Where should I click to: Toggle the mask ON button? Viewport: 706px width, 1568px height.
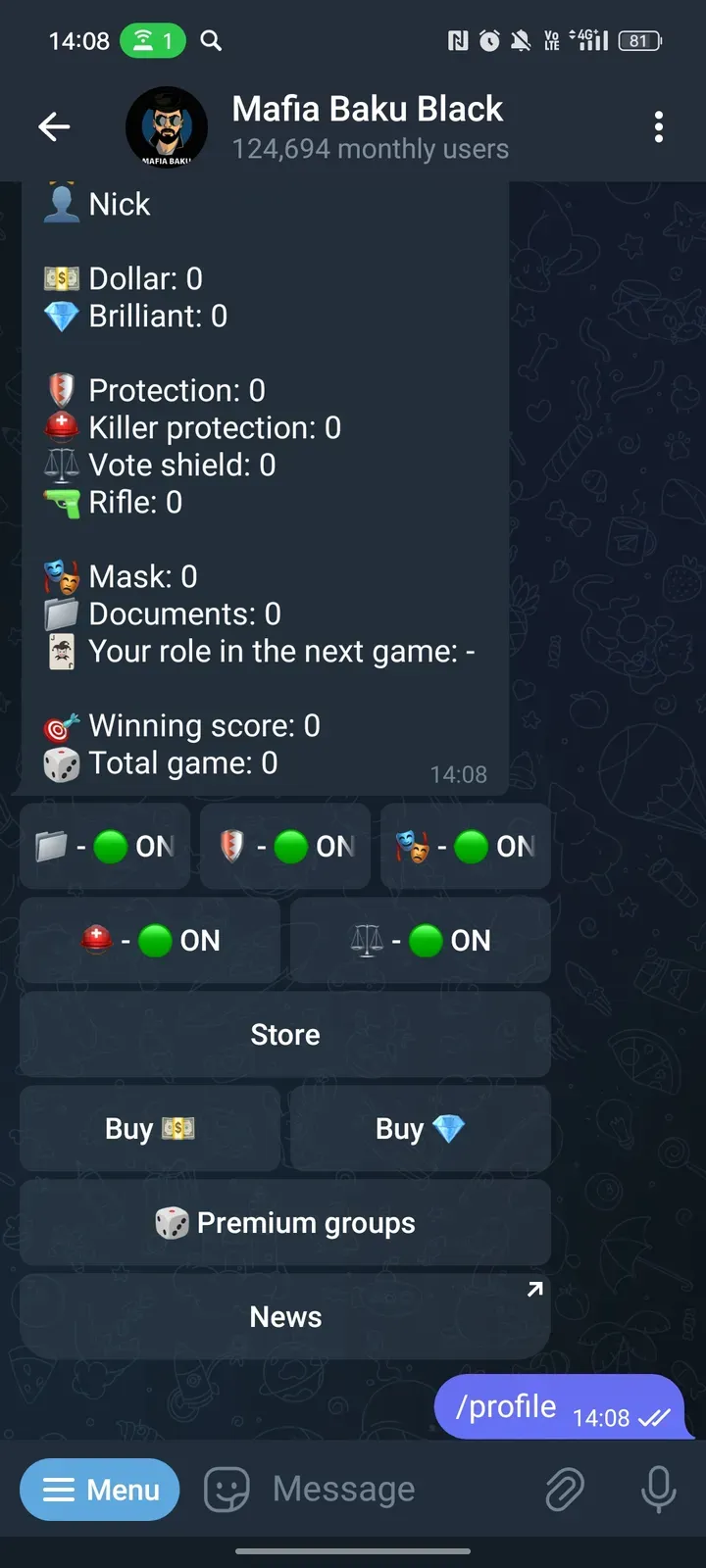pos(466,846)
